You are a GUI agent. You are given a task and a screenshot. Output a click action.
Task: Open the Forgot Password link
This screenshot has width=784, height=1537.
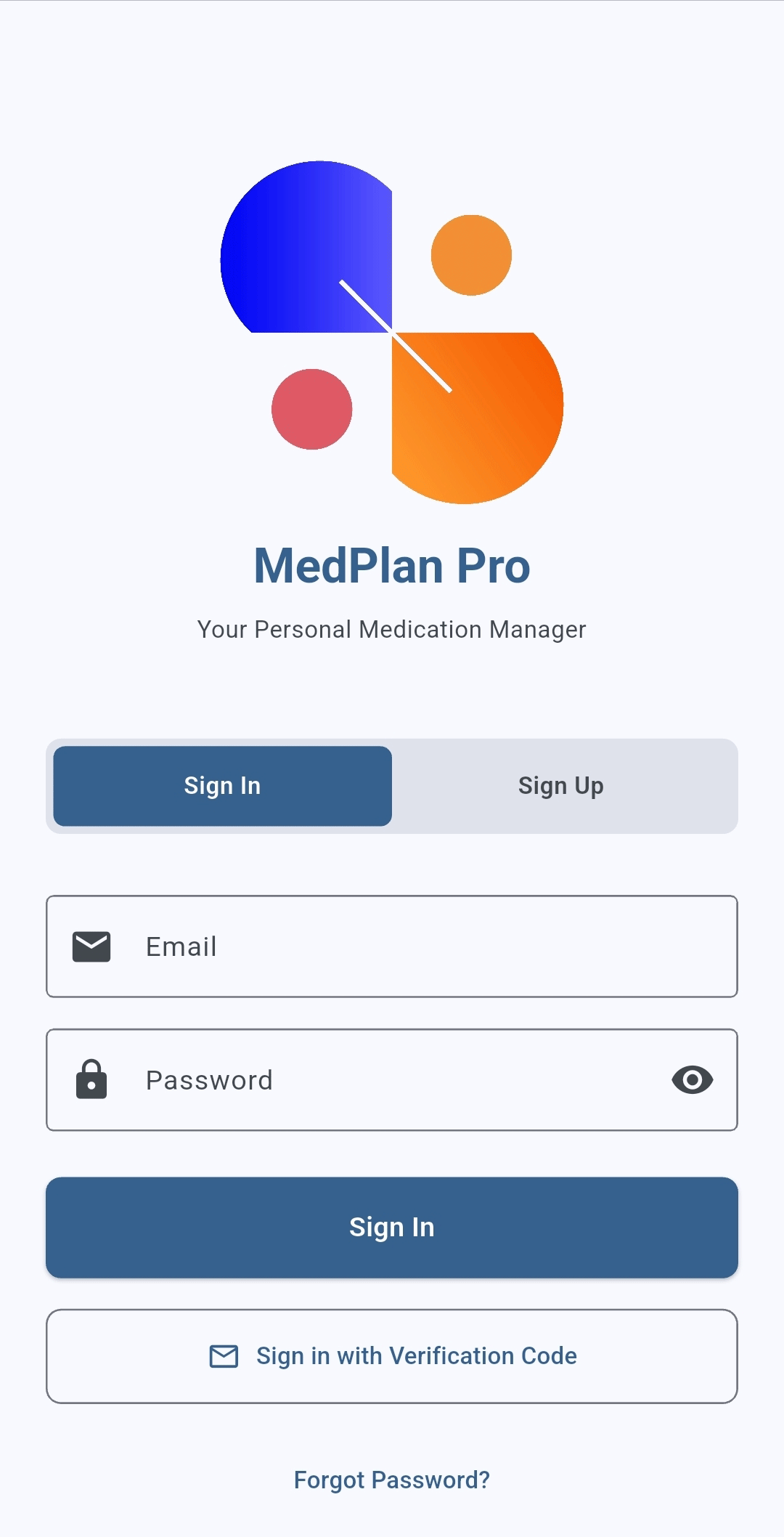[392, 1480]
